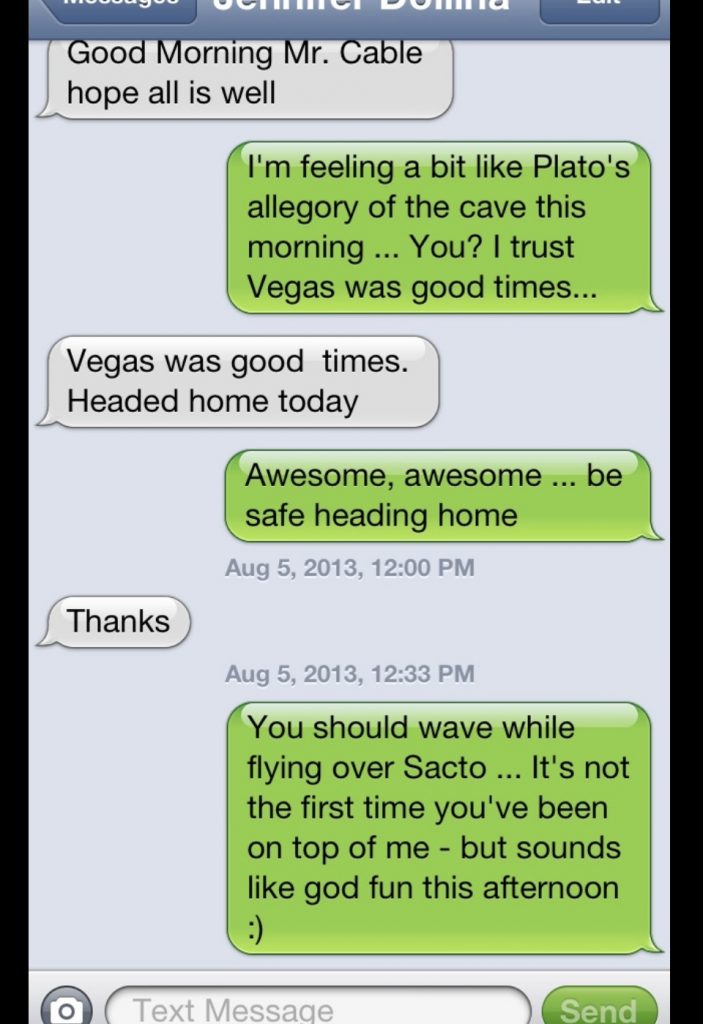Open the camera to attach a photo
Viewport: 703px width, 1024px height.
[x=67, y=1007]
